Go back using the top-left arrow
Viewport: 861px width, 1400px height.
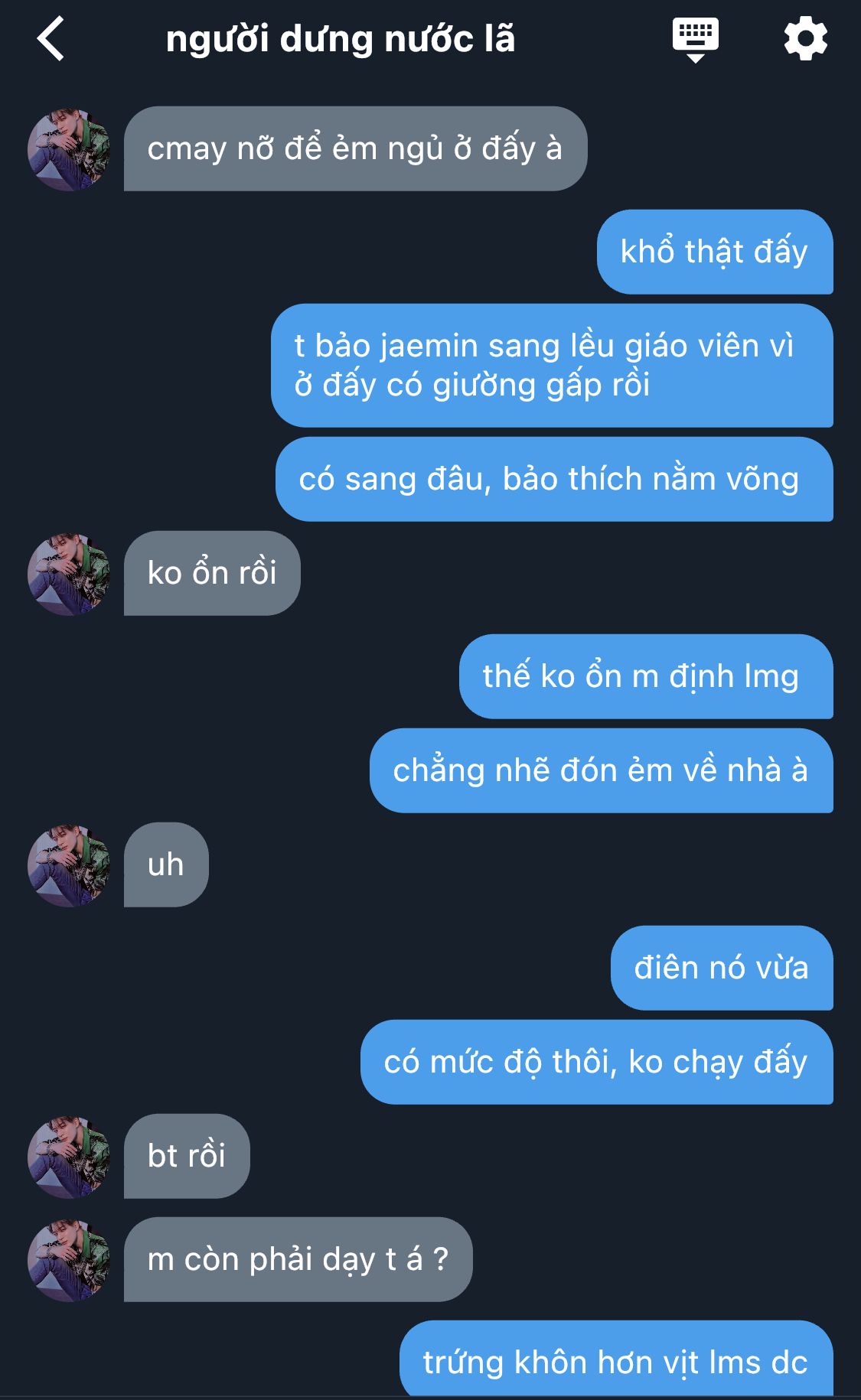[x=51, y=38]
